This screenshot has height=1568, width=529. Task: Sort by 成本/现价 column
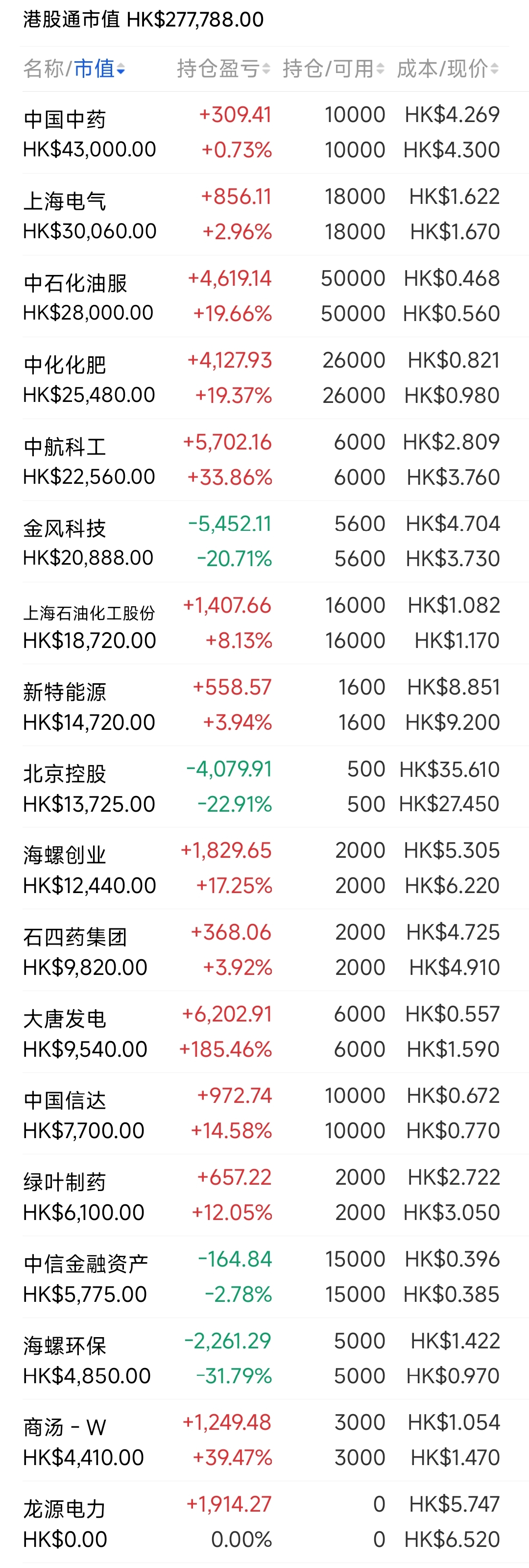[447, 69]
